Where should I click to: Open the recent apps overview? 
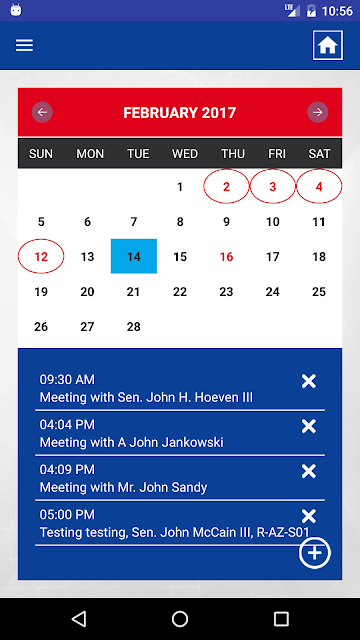(x=281, y=619)
